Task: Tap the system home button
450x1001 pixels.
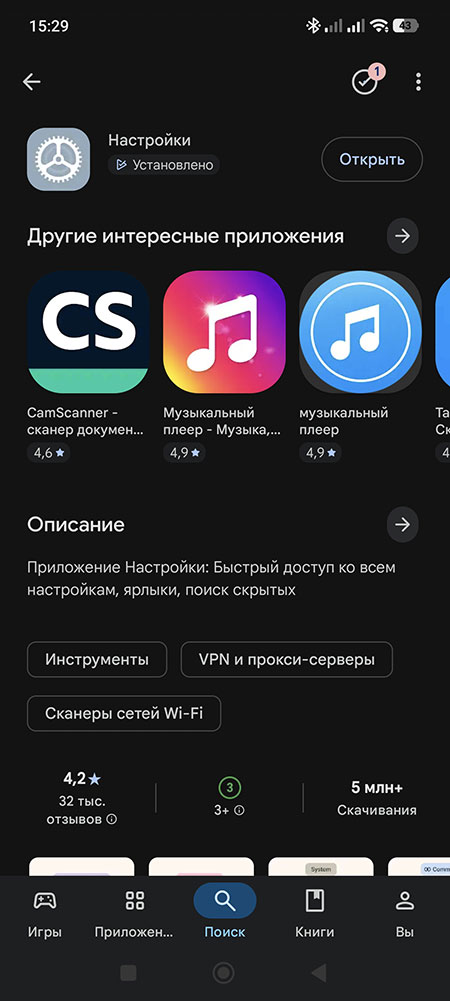Action: coord(223,972)
